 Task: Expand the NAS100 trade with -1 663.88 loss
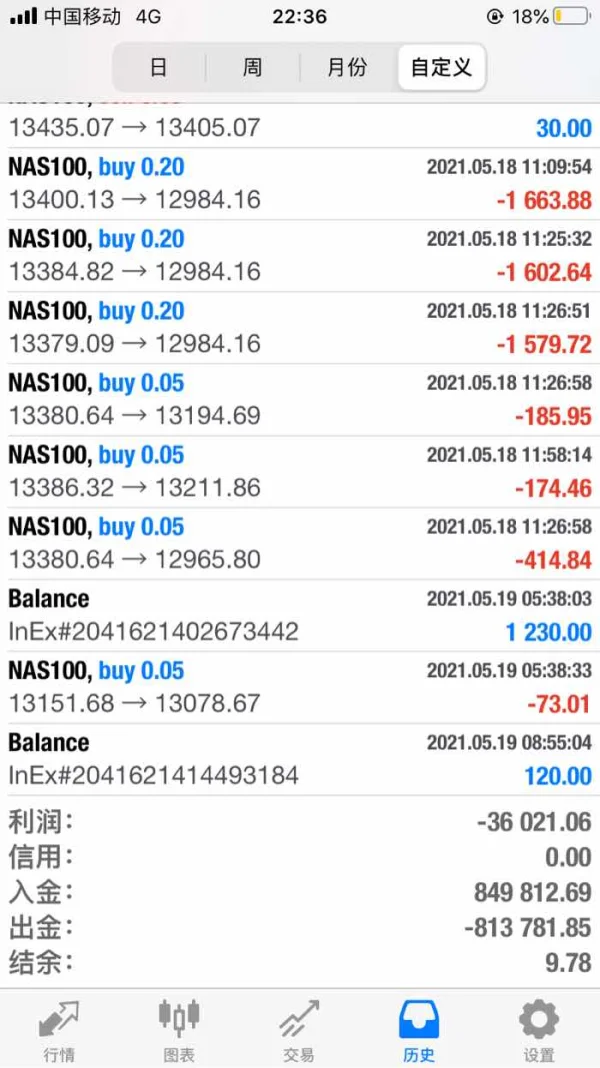tap(300, 184)
